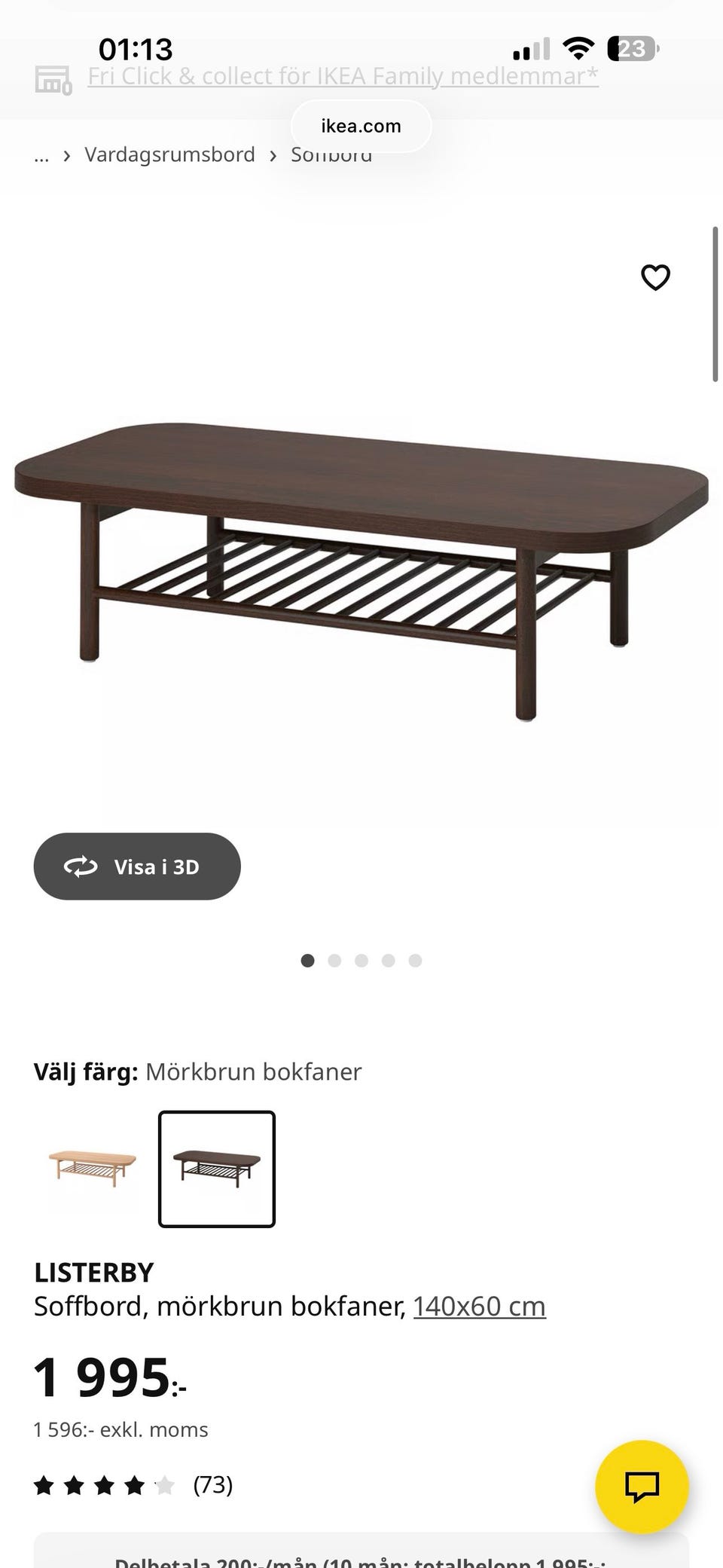
Task: Tap the fourth rating star
Action: (132, 1485)
